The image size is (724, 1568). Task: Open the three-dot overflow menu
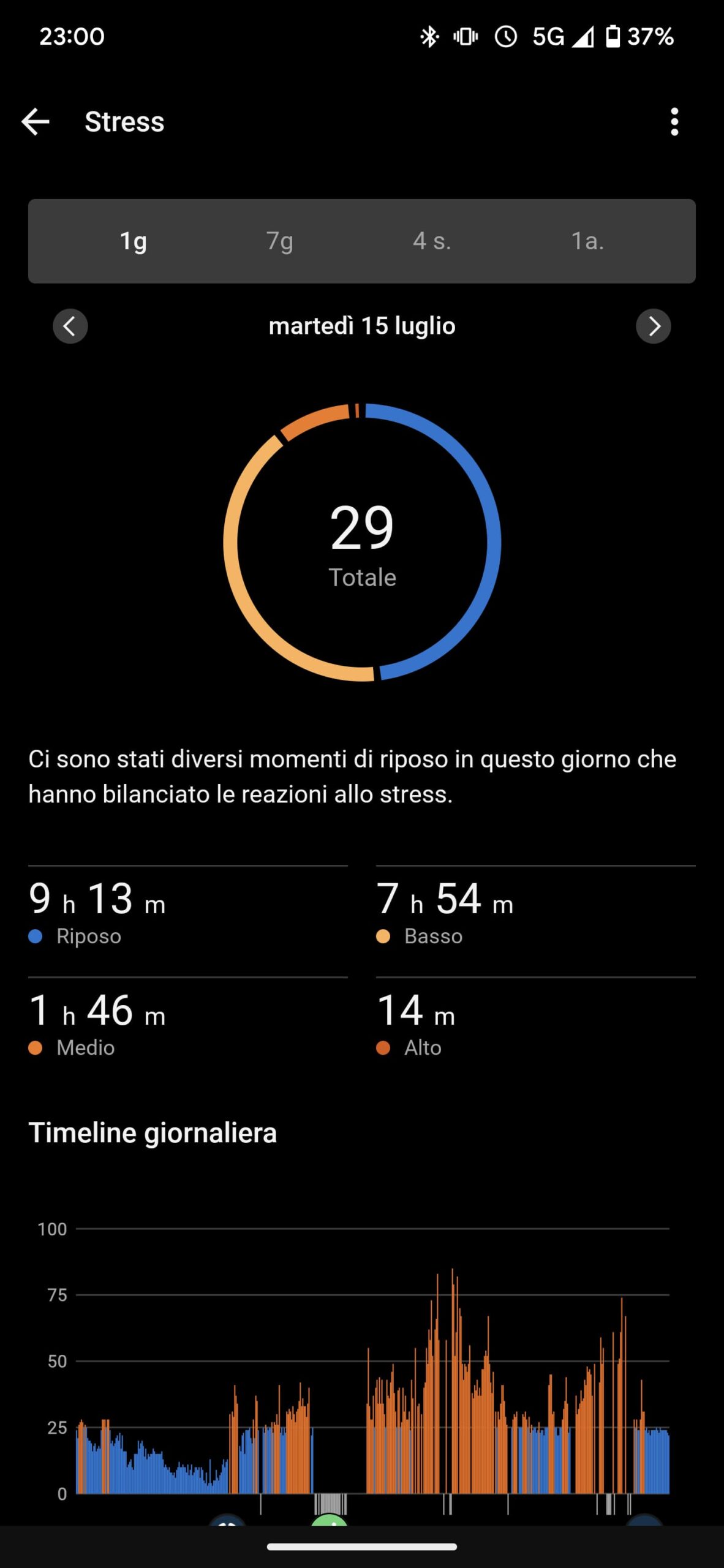point(674,121)
